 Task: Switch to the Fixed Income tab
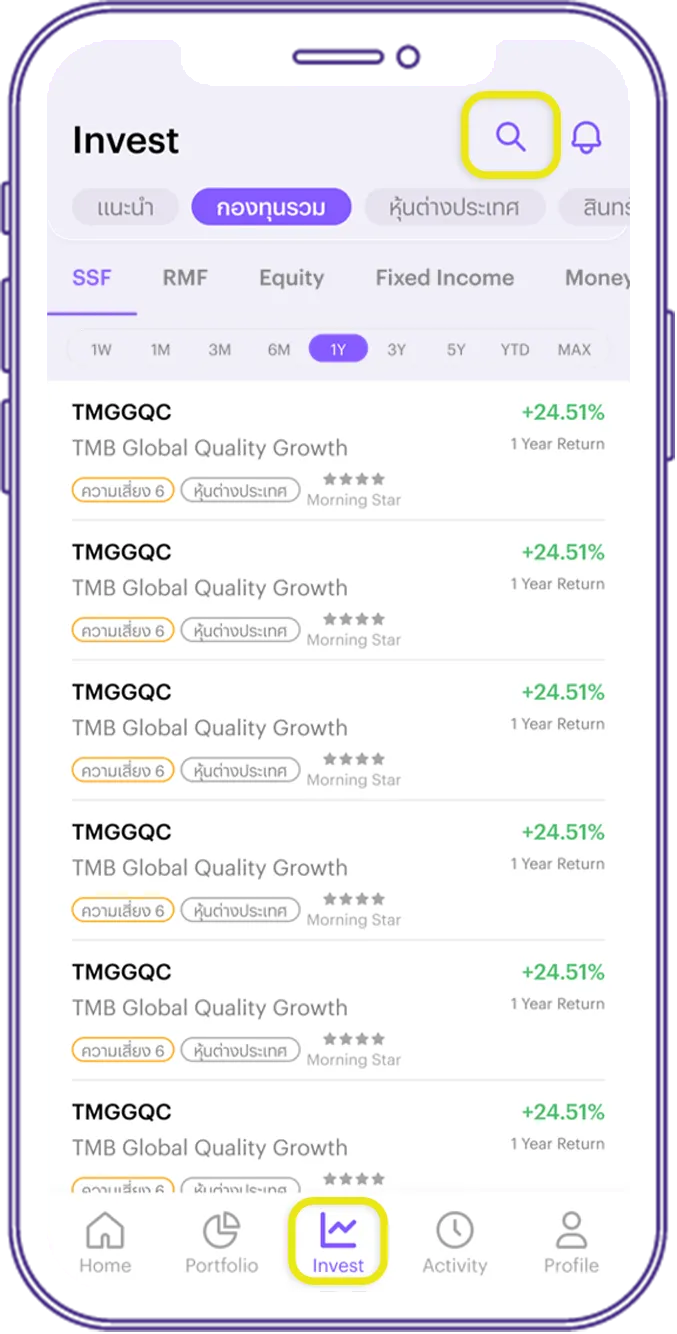[445, 278]
